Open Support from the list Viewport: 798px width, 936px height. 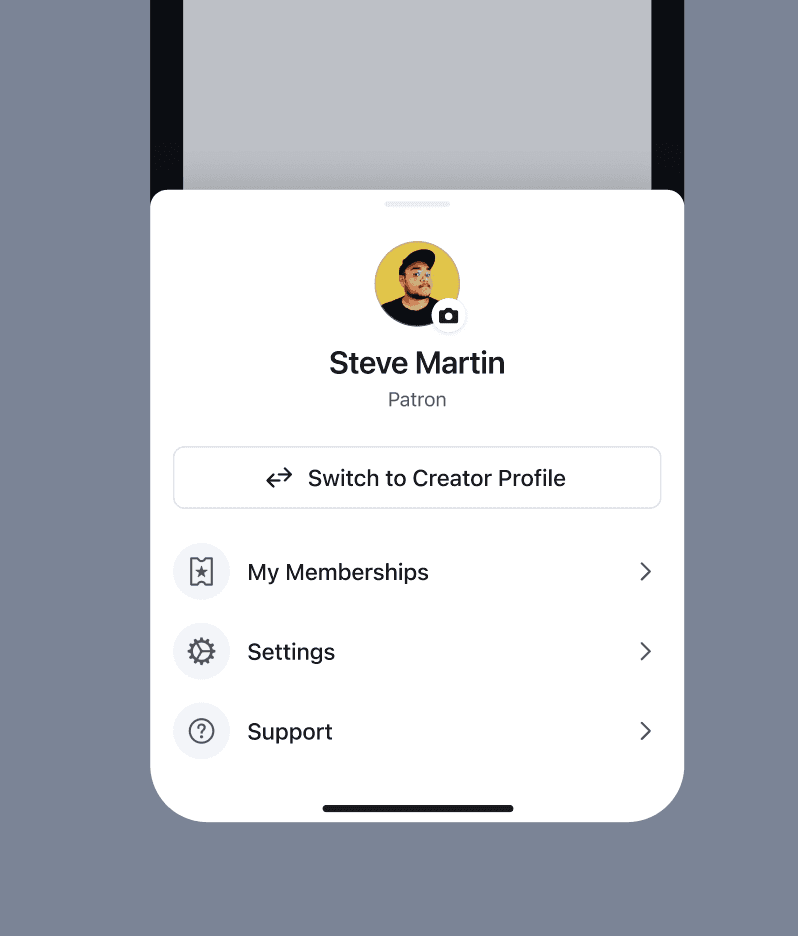click(x=289, y=731)
